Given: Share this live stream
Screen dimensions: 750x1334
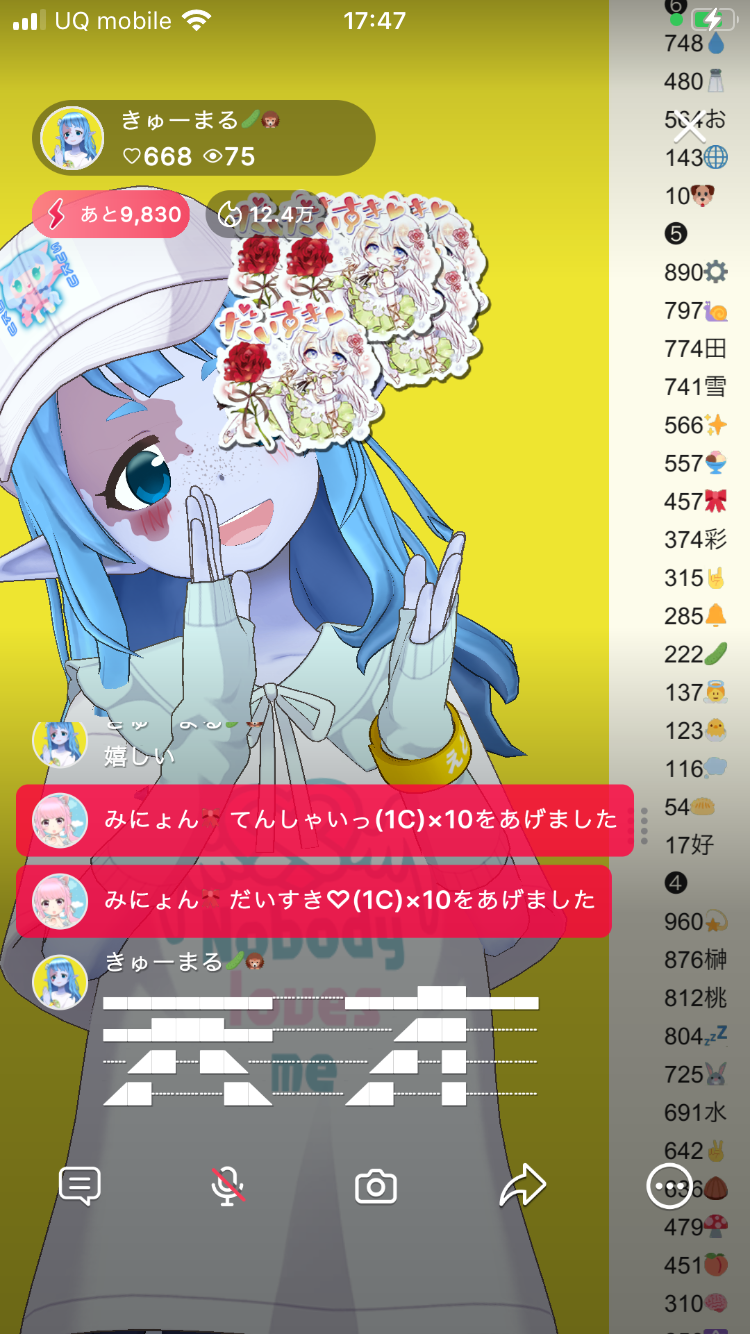Looking at the screenshot, I should pos(523,1187).
